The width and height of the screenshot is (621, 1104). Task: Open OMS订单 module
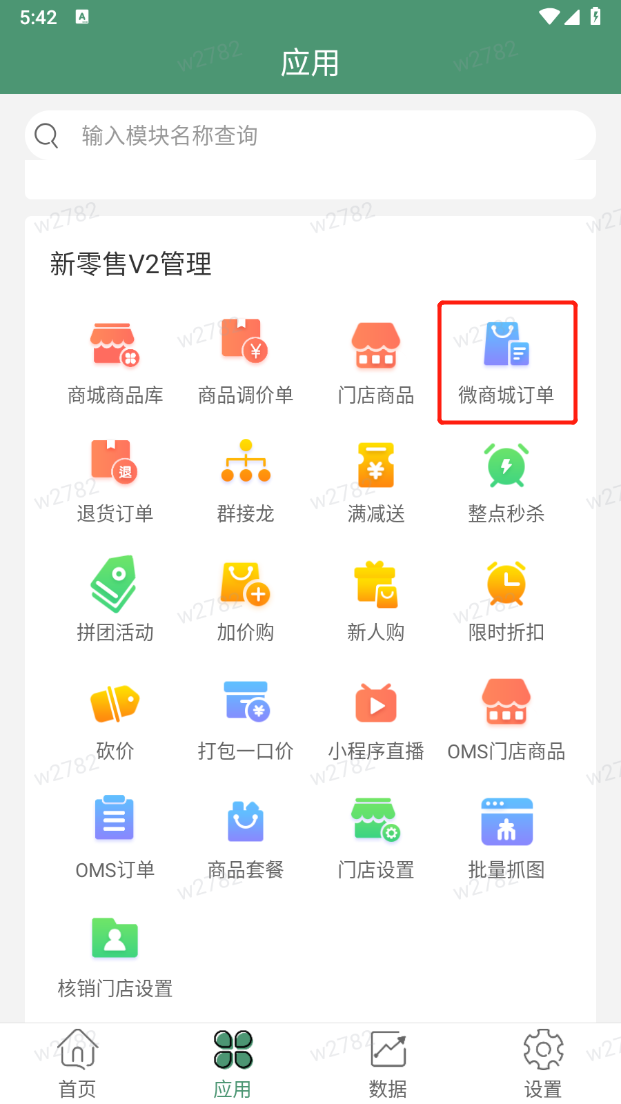coord(115,837)
